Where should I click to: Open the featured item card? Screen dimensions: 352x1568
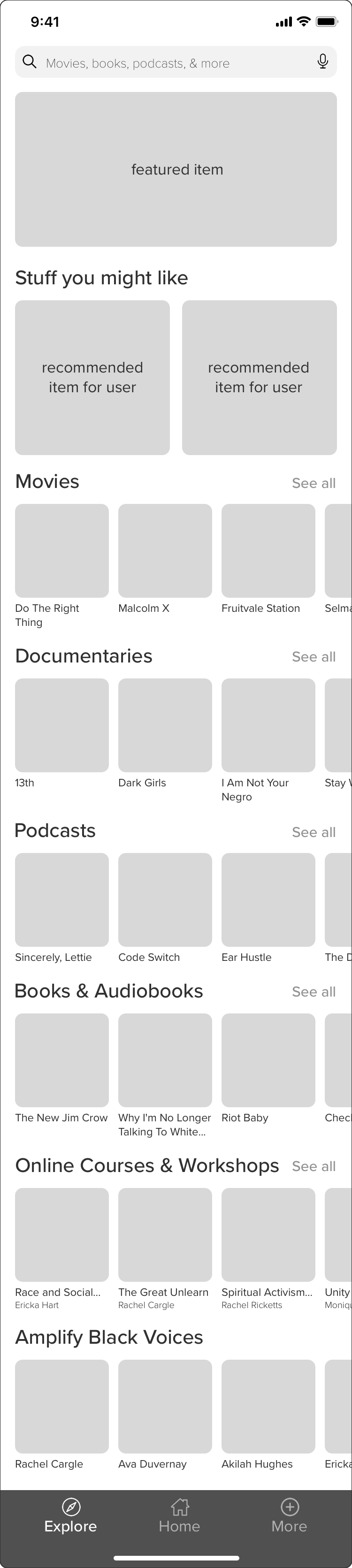[x=176, y=169]
